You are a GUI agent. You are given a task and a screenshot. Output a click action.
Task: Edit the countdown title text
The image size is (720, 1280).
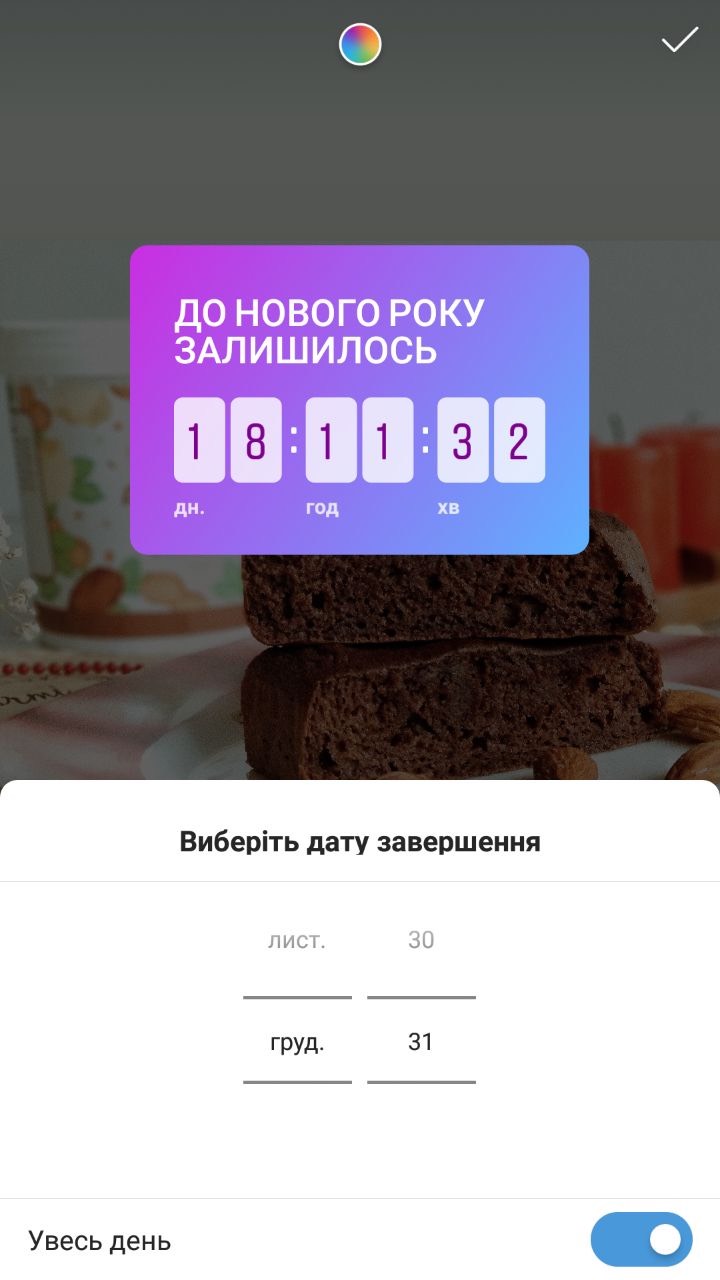[x=330, y=331]
